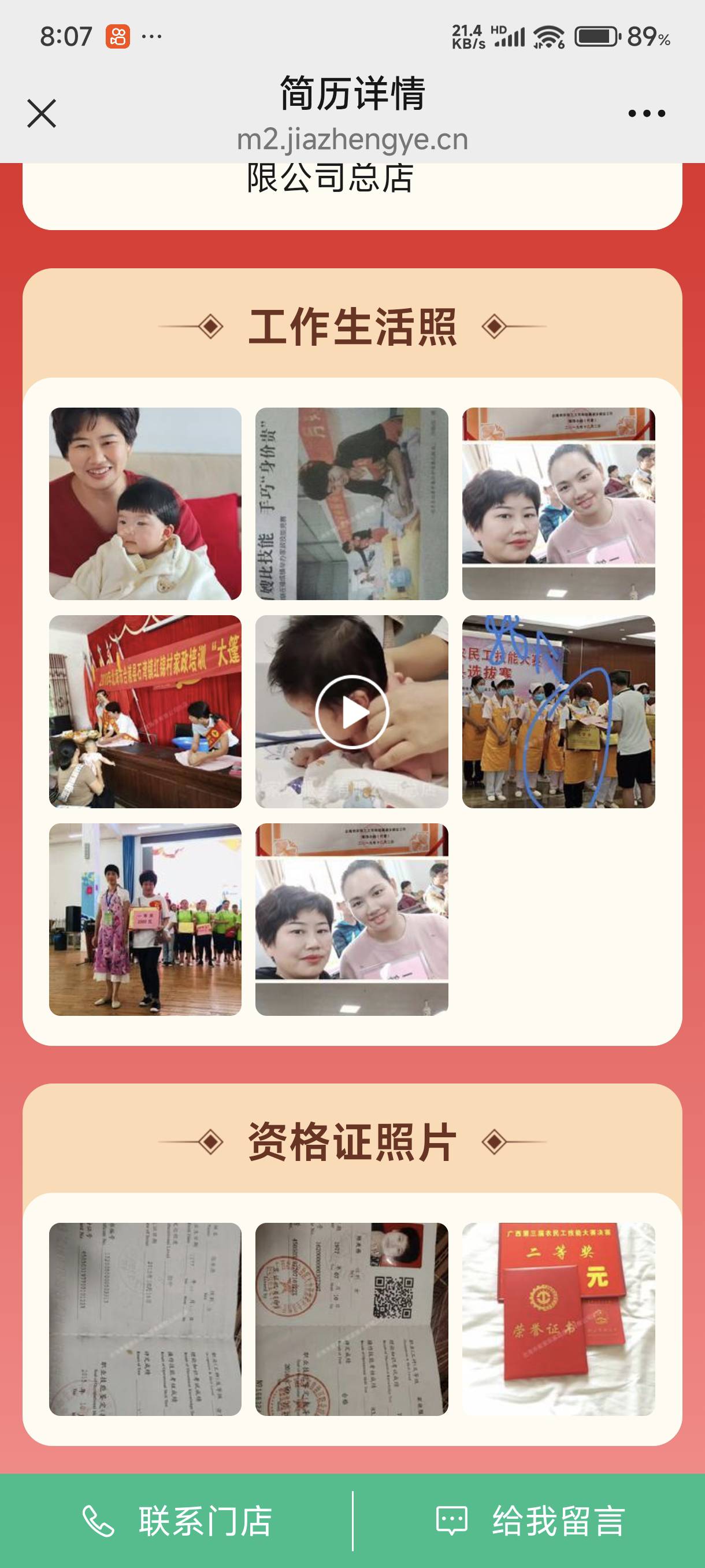Tap 联系门店 to call the store
This screenshot has width=705, height=1568.
click(x=176, y=1521)
